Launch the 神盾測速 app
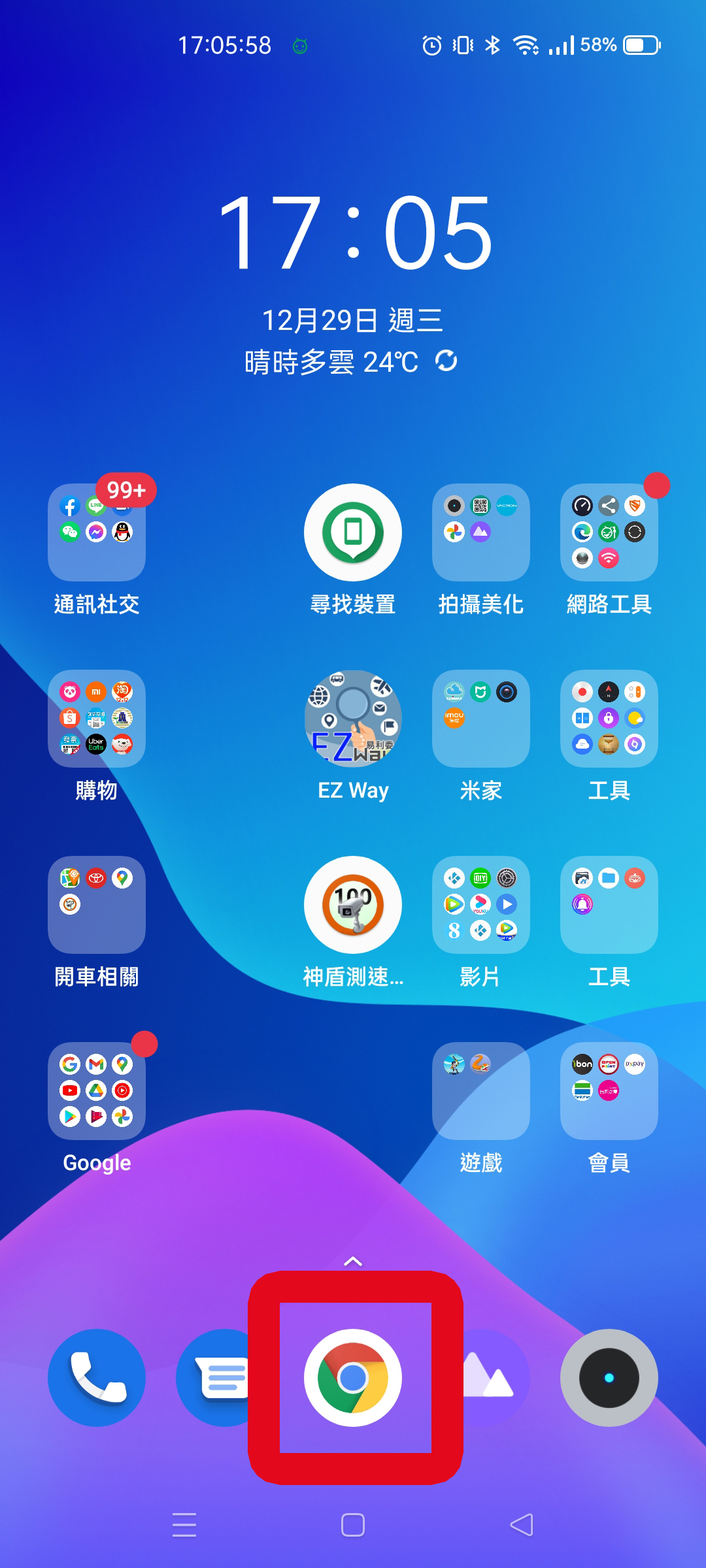 click(353, 905)
